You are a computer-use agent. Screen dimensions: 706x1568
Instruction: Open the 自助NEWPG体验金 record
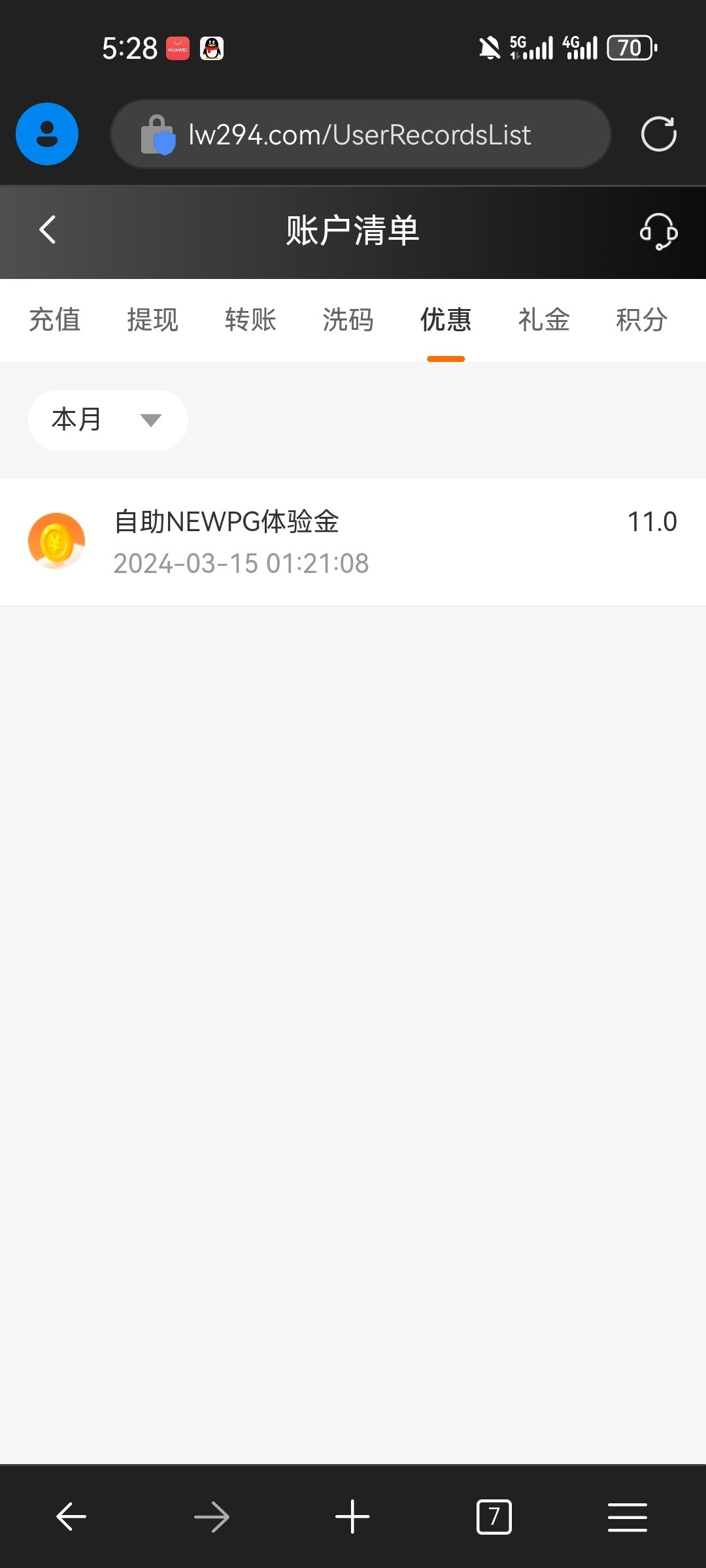point(353,542)
